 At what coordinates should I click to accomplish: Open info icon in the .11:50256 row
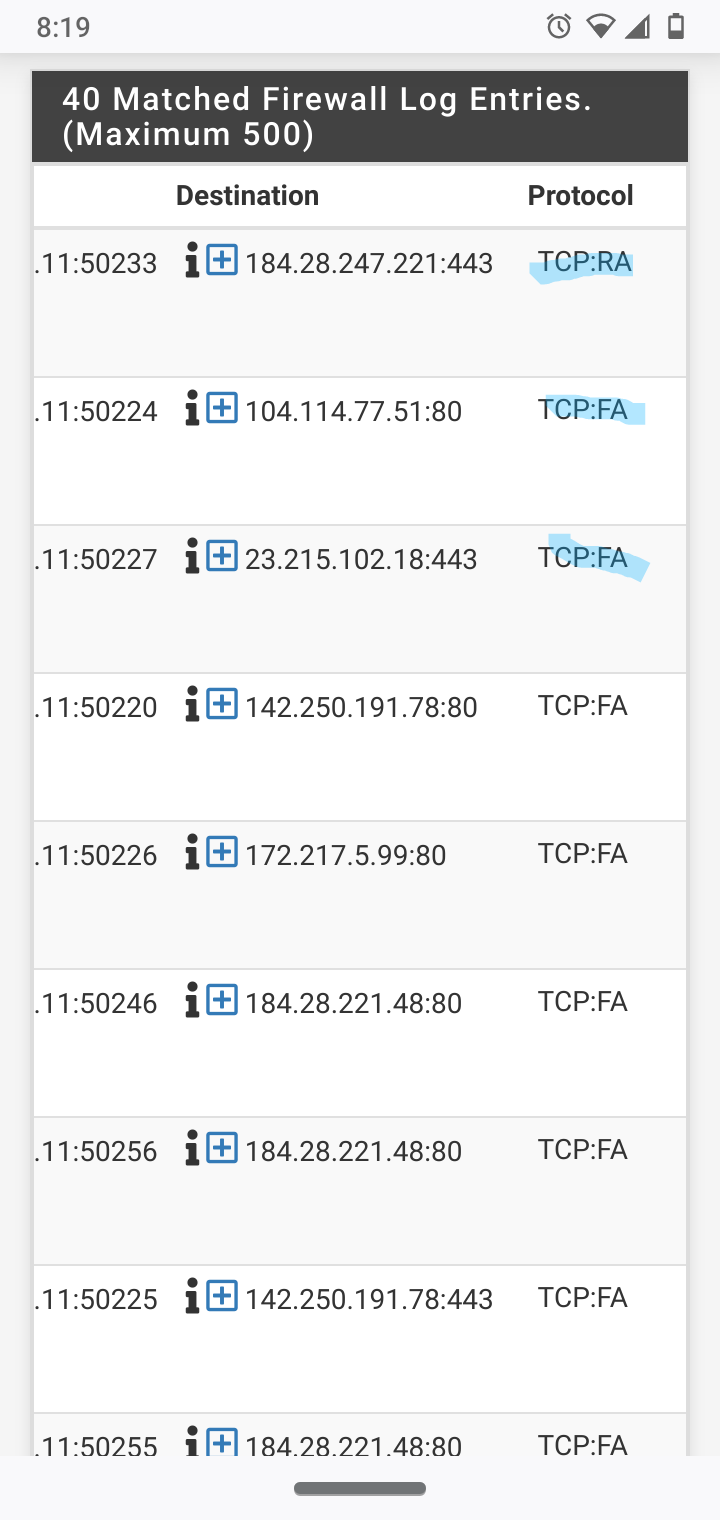click(193, 1147)
